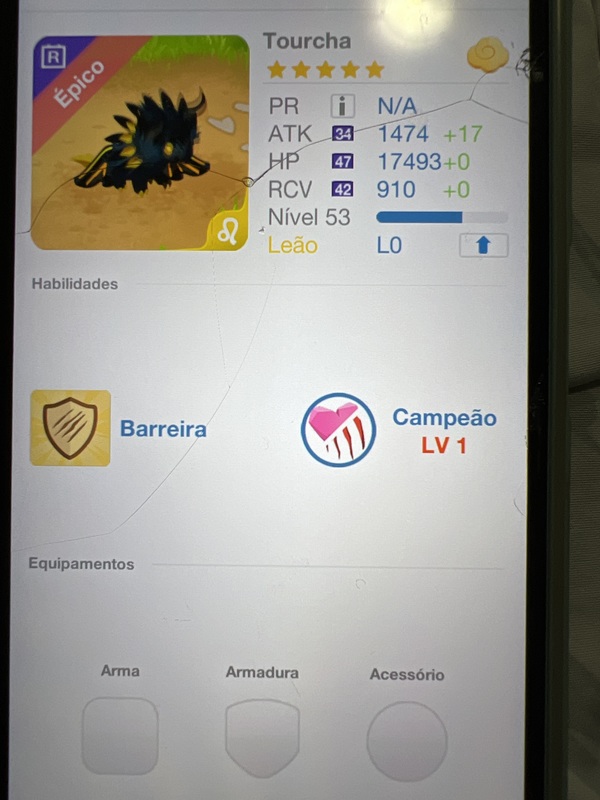Open the Barreira ability details
Image resolution: width=600 pixels, height=800 pixels.
point(70,428)
